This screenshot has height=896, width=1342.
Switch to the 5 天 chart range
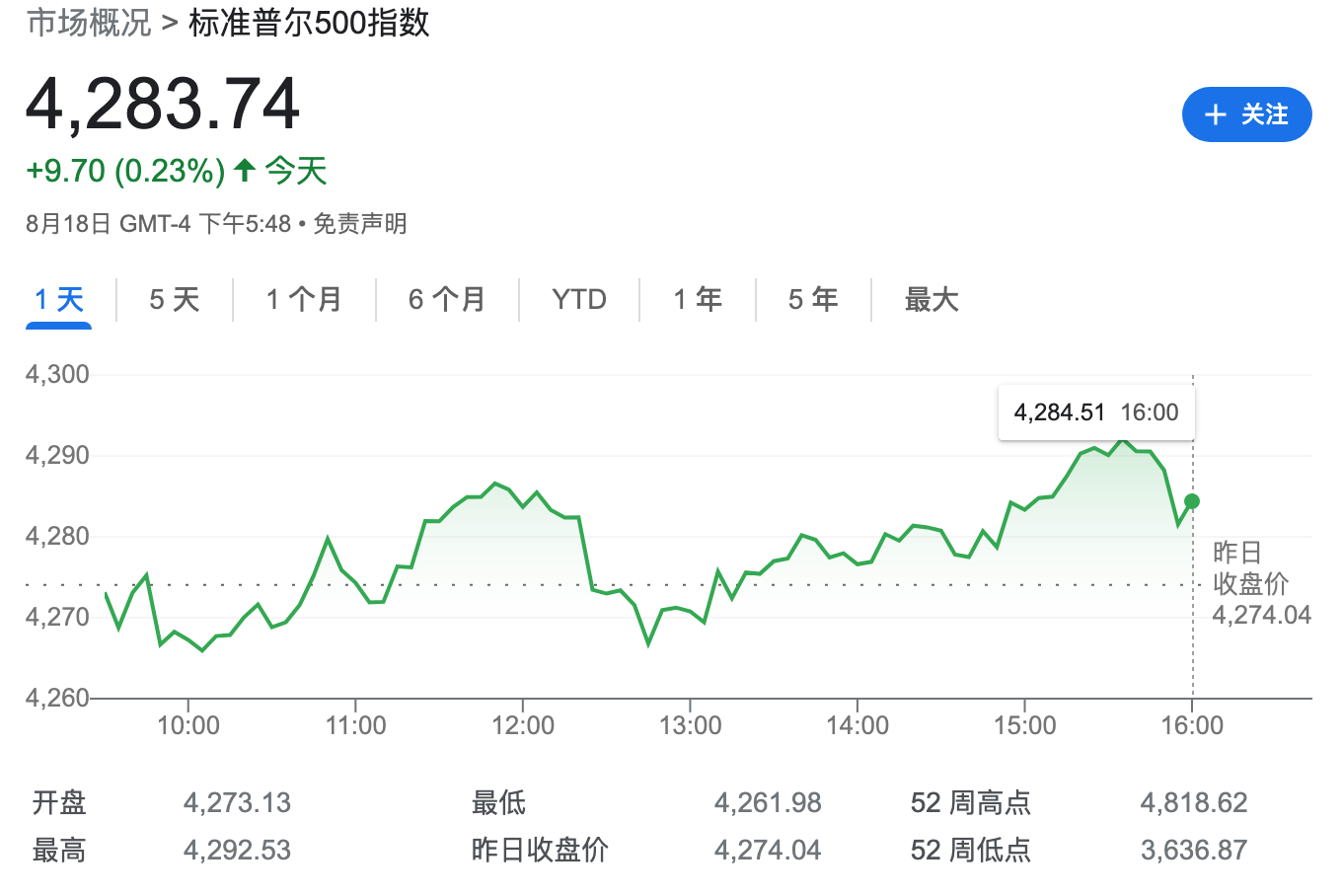(175, 299)
